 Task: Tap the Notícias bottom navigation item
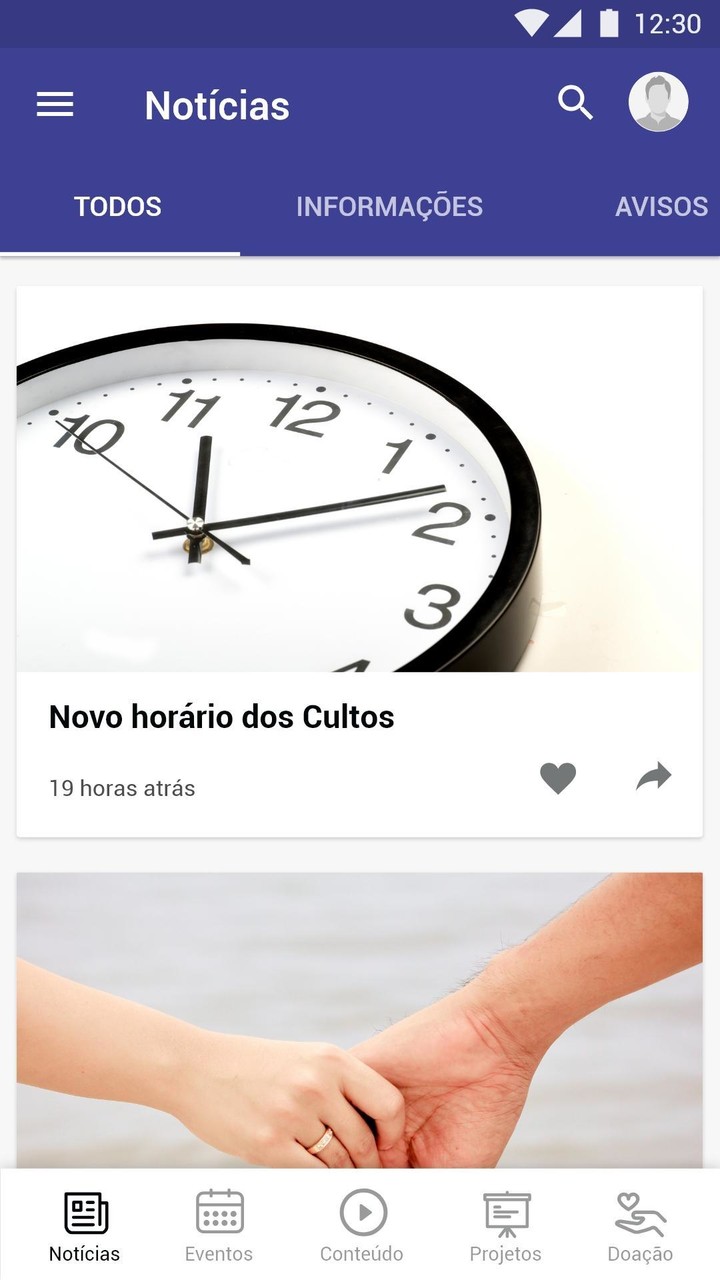(x=85, y=1226)
